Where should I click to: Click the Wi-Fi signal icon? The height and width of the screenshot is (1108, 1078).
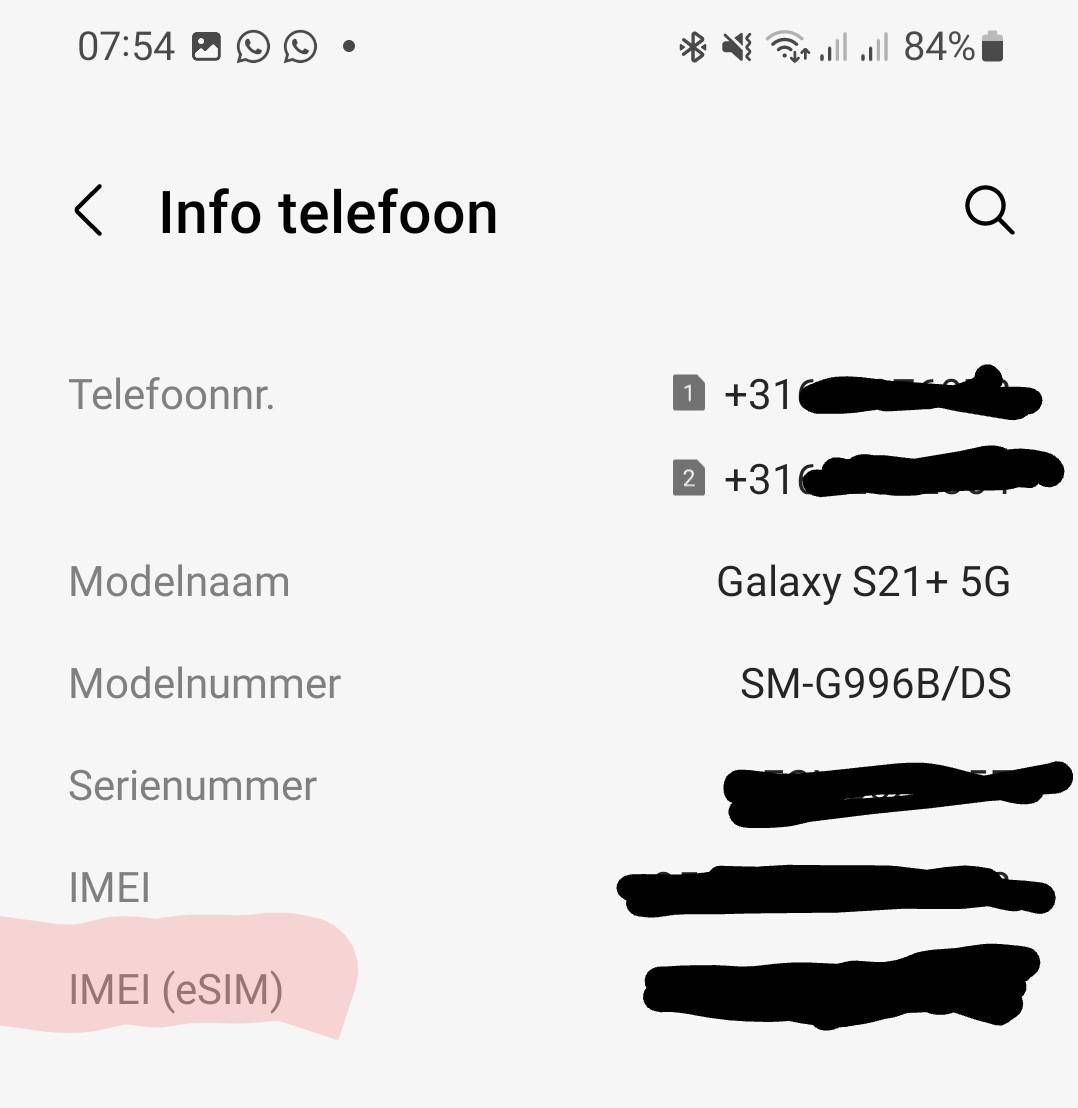786,45
